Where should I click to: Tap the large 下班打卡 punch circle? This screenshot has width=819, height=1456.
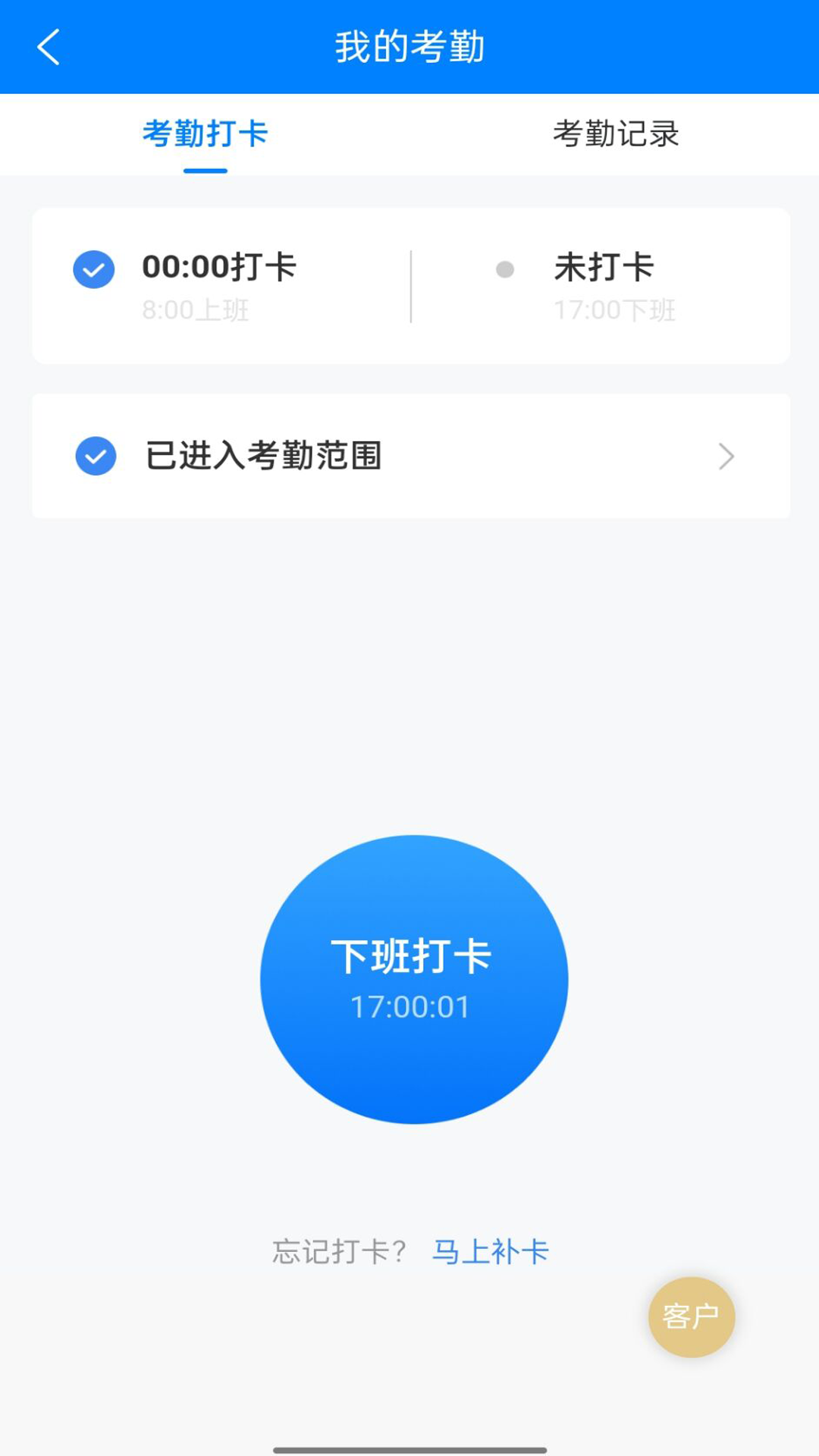coord(413,980)
